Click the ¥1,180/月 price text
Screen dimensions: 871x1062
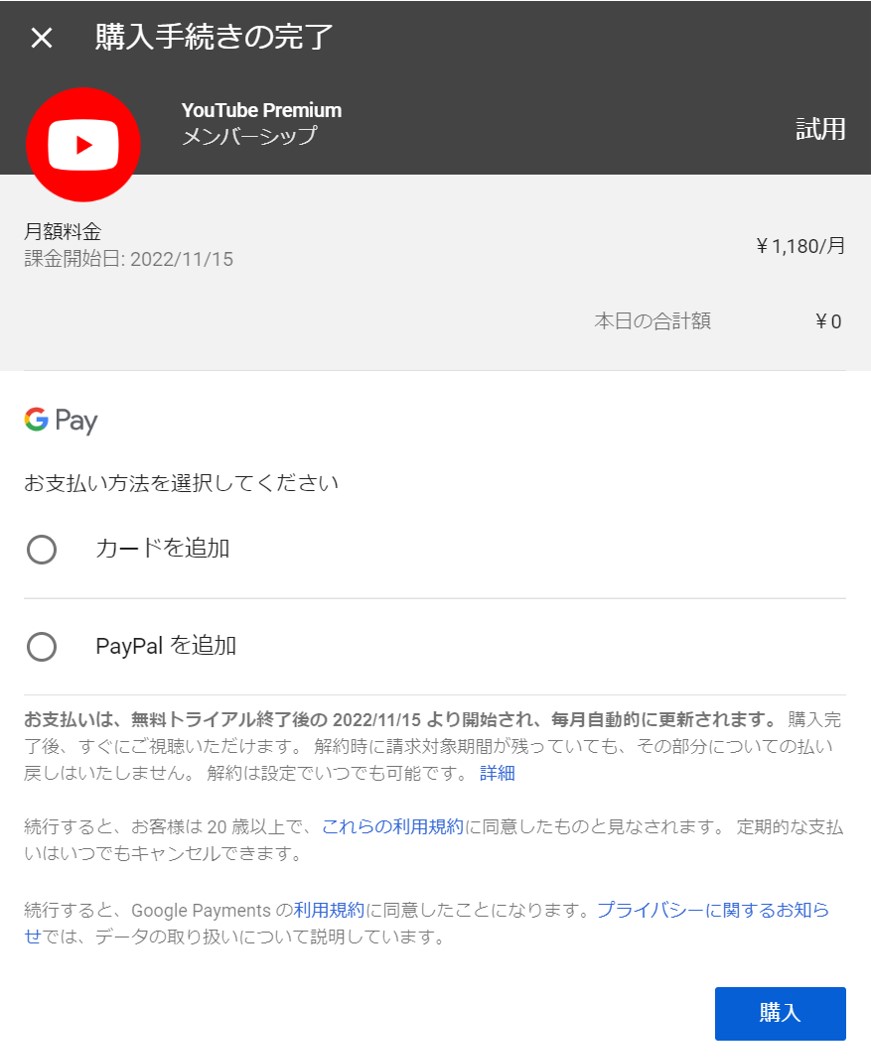tap(798, 246)
